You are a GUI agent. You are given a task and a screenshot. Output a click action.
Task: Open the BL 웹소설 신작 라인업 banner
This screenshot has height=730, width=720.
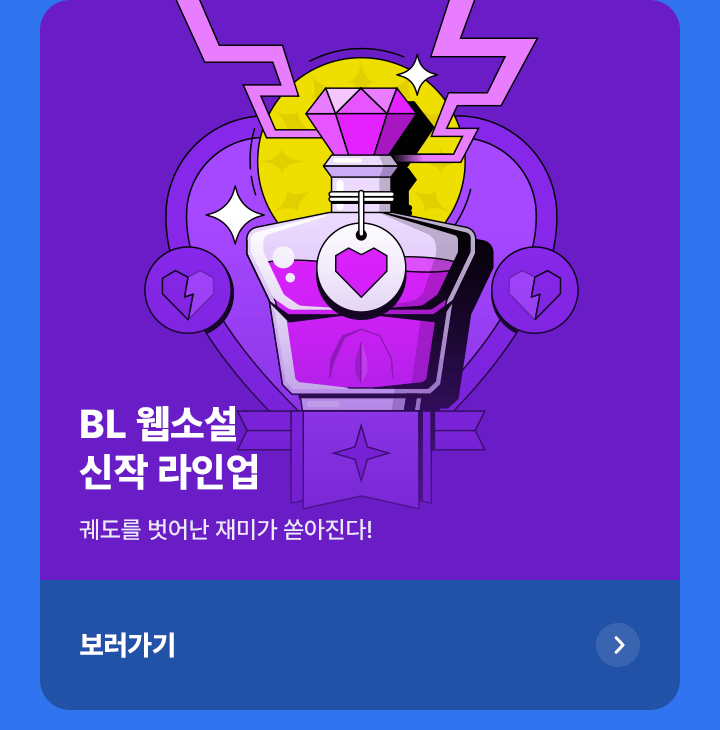click(360, 300)
